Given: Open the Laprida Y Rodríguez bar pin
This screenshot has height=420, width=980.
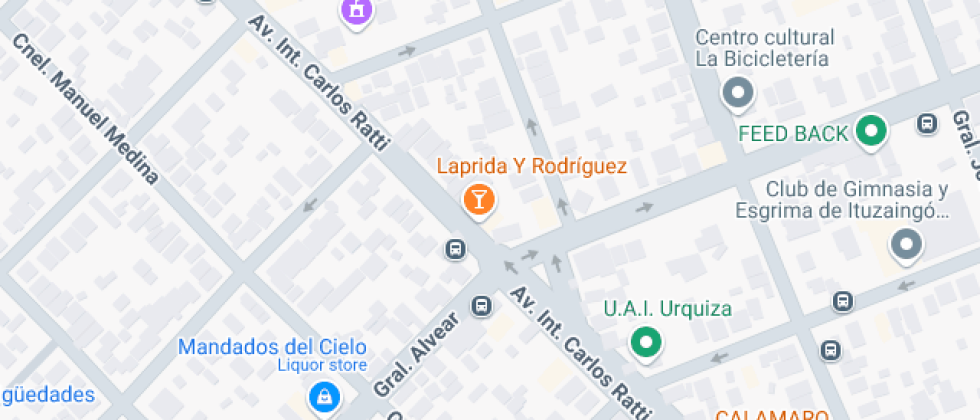Looking at the screenshot, I should tap(479, 199).
